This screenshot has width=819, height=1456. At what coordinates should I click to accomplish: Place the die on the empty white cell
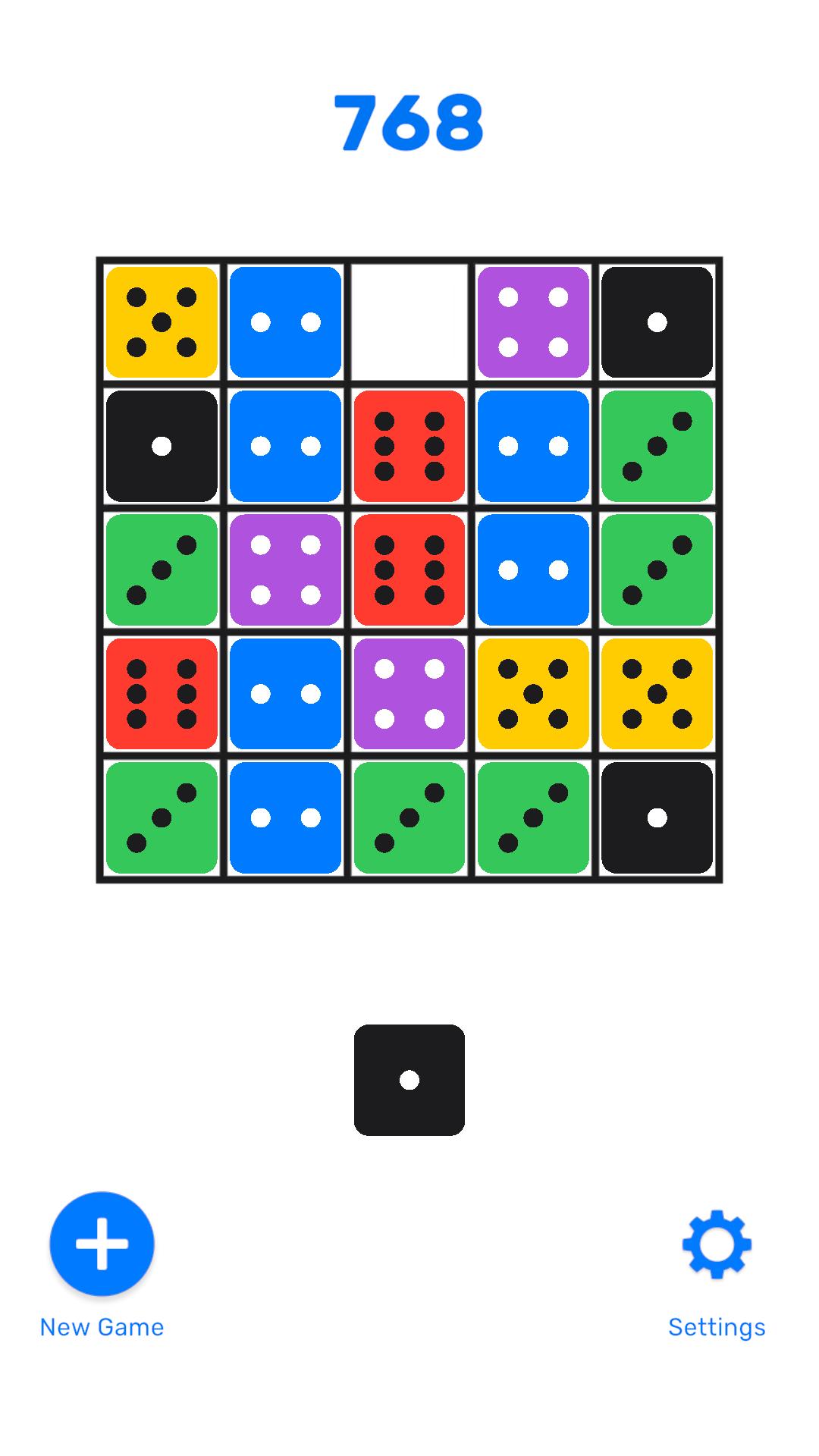coord(409,322)
